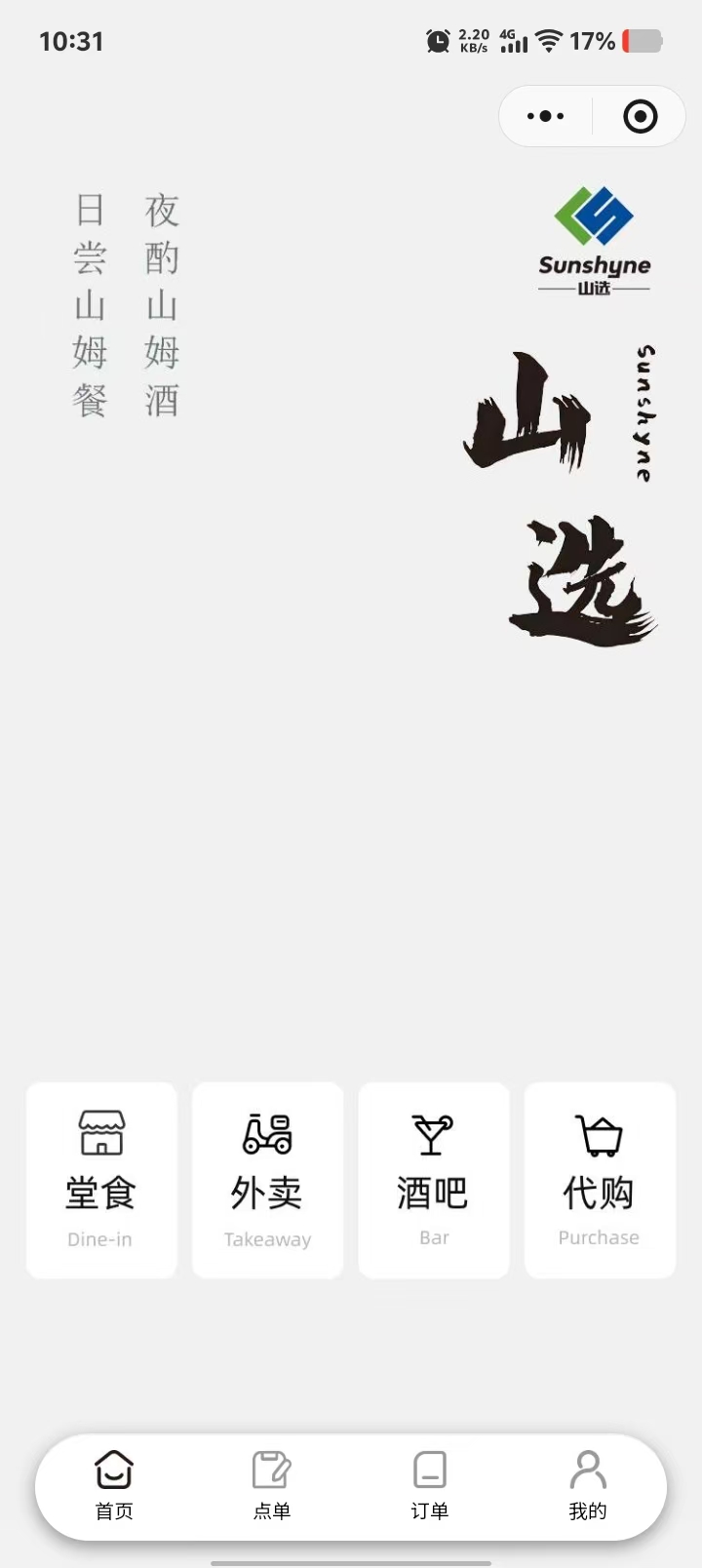Open the 酒吧 Bar section
The width and height of the screenshot is (702, 1568).
[434, 1180]
